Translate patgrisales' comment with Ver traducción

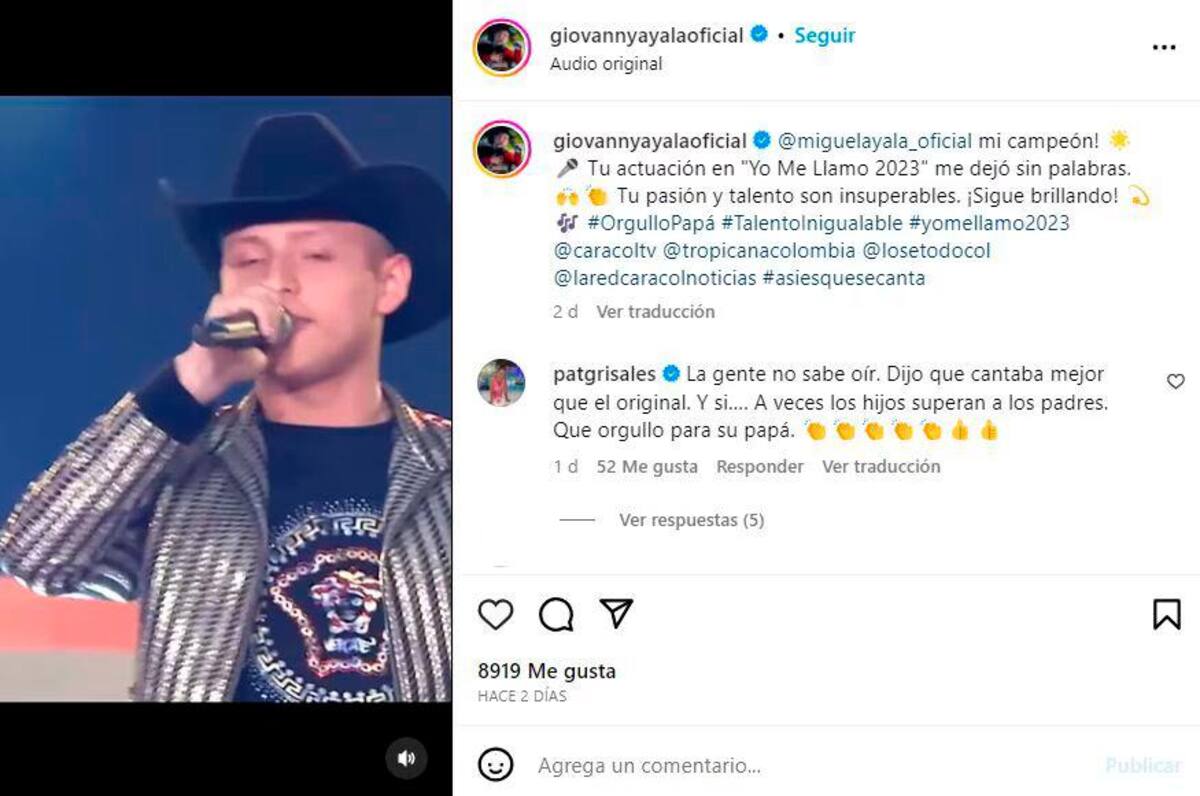[x=881, y=466]
